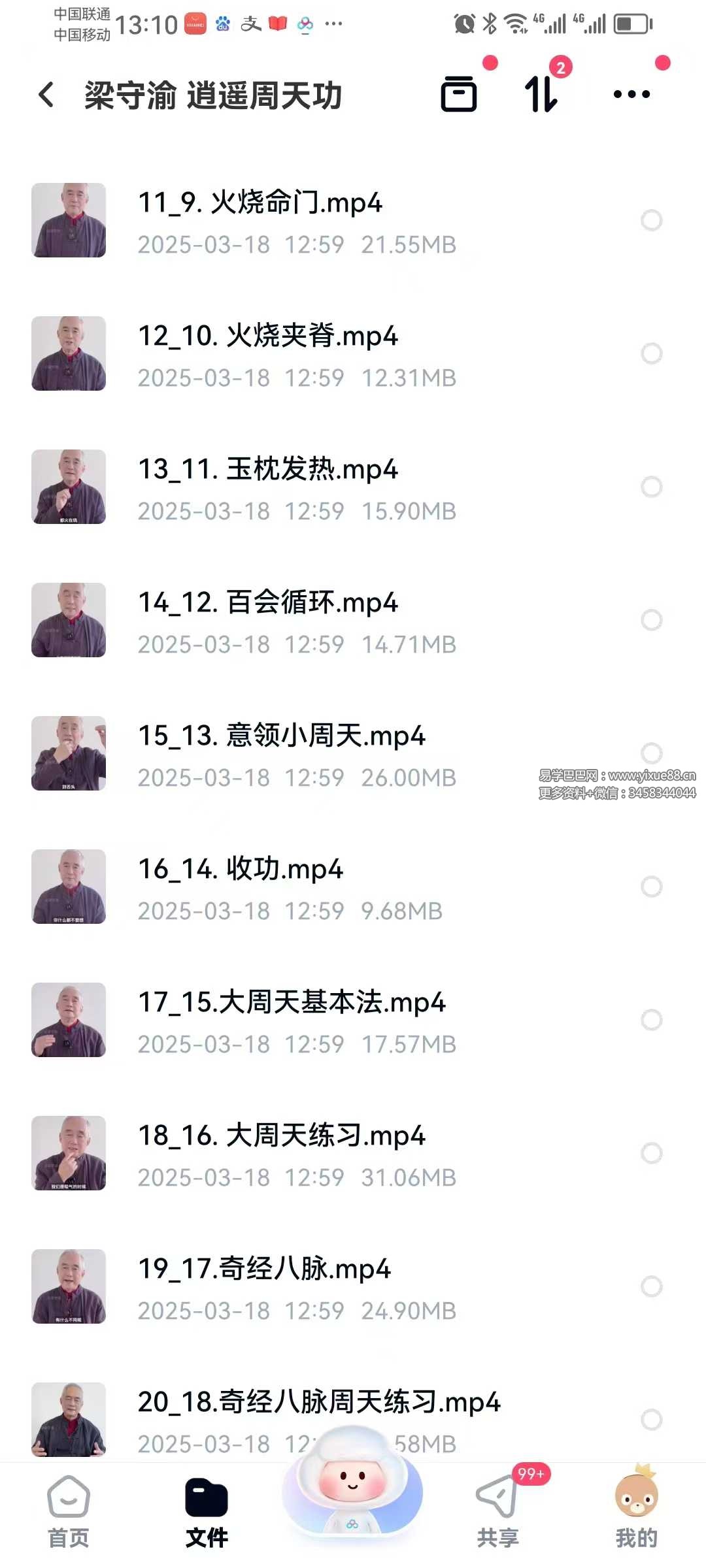Select the circle for 12_10. 火烧夹脊.mp4
The image size is (706, 1568).
[x=651, y=353]
